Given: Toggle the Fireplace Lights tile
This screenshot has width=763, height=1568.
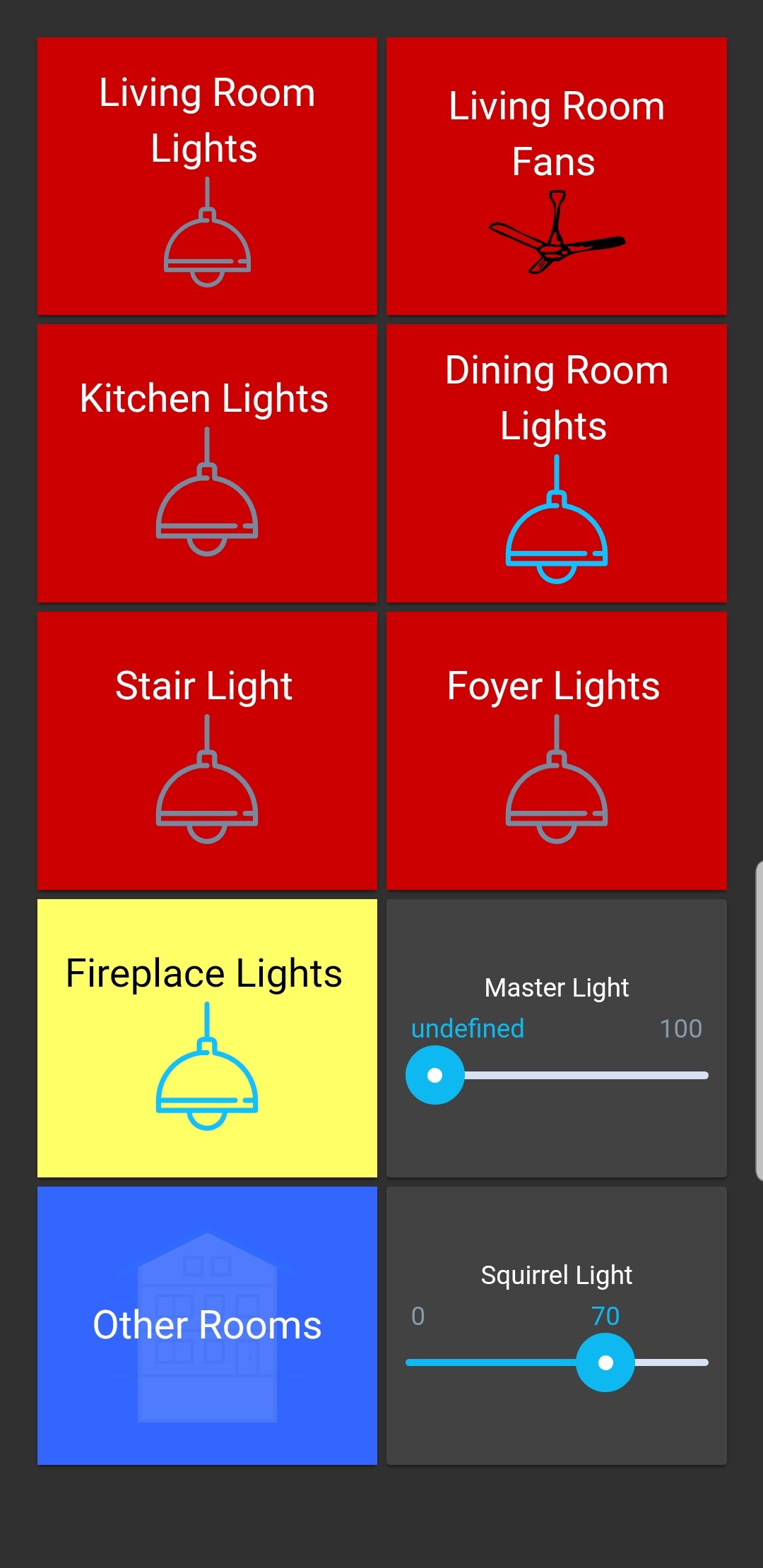Looking at the screenshot, I should pos(207,1038).
